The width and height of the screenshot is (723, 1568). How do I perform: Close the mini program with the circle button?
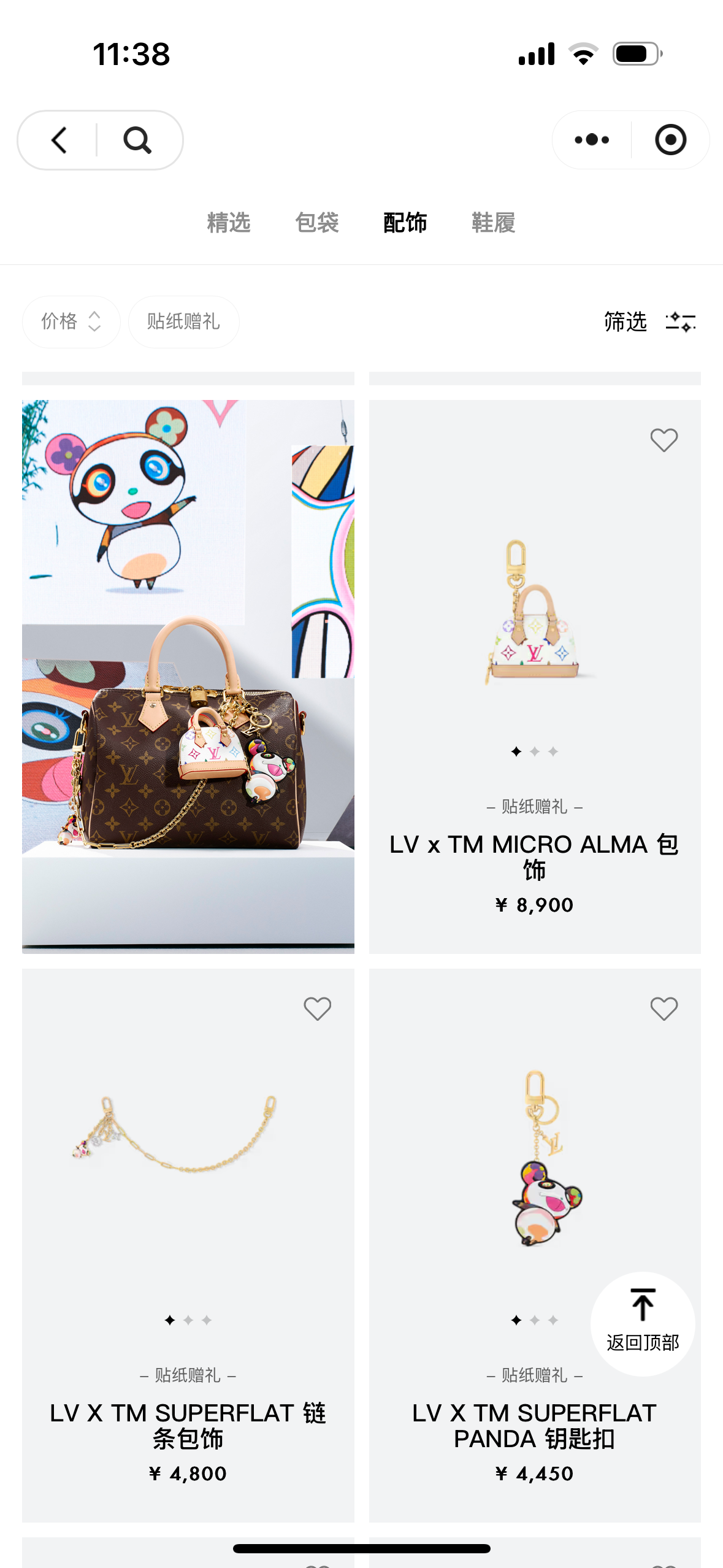click(670, 140)
